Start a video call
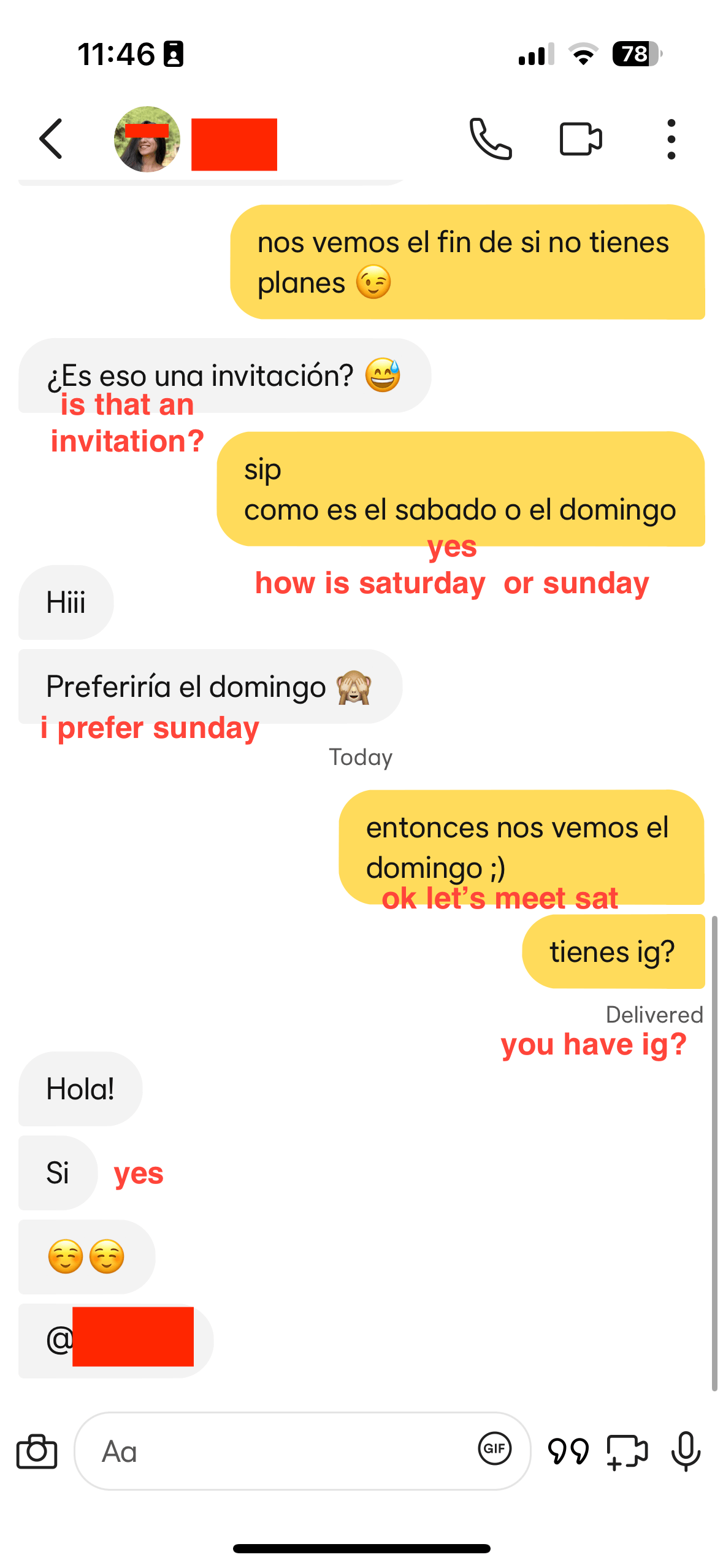The height and width of the screenshot is (1568, 723). click(x=580, y=139)
